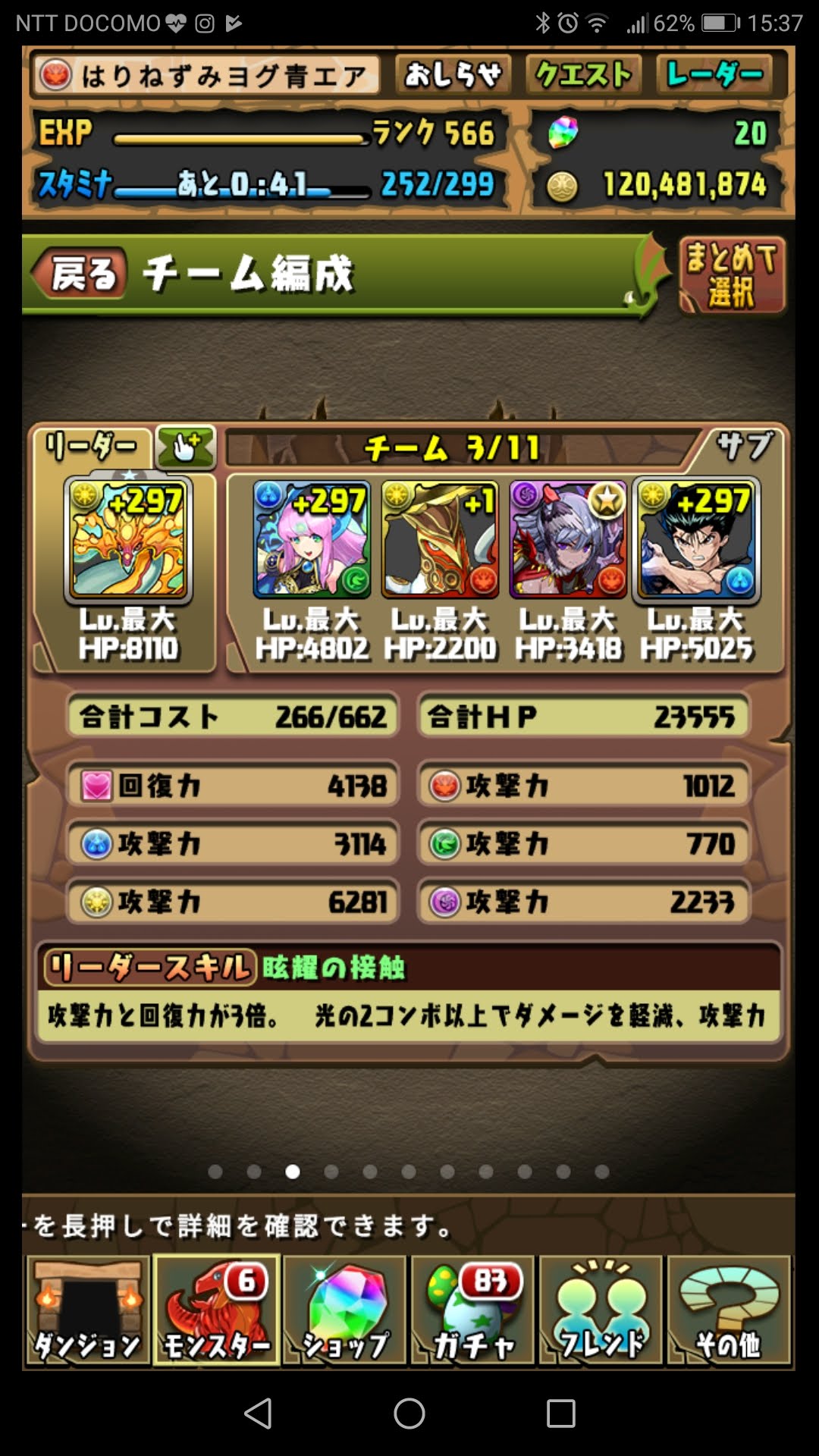Open the ショップ tab
The height and width of the screenshot is (1456, 819).
tap(346, 1310)
